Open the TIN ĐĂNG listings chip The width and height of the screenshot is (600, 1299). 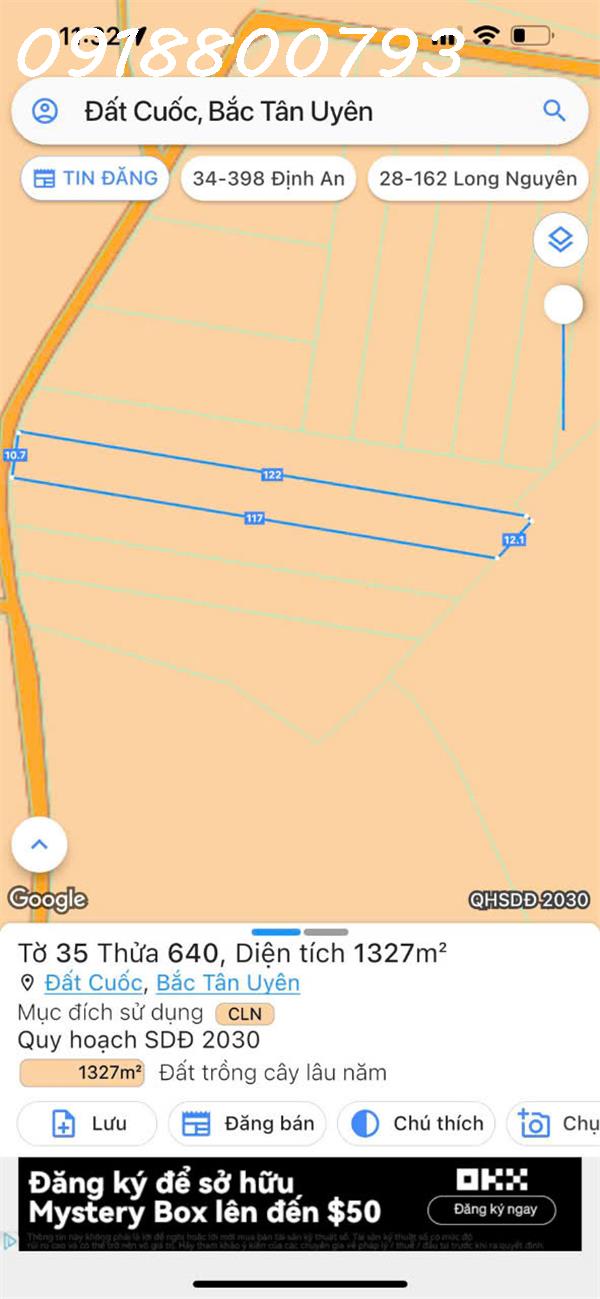pos(96,179)
